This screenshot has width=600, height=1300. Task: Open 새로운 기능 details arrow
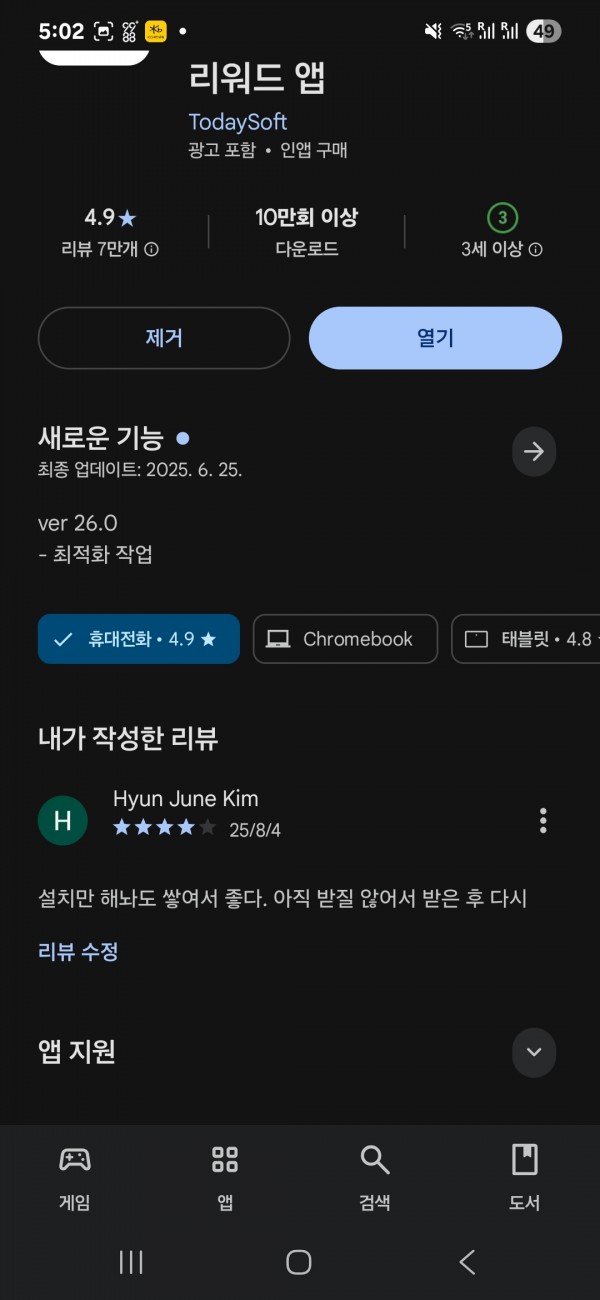pos(534,452)
